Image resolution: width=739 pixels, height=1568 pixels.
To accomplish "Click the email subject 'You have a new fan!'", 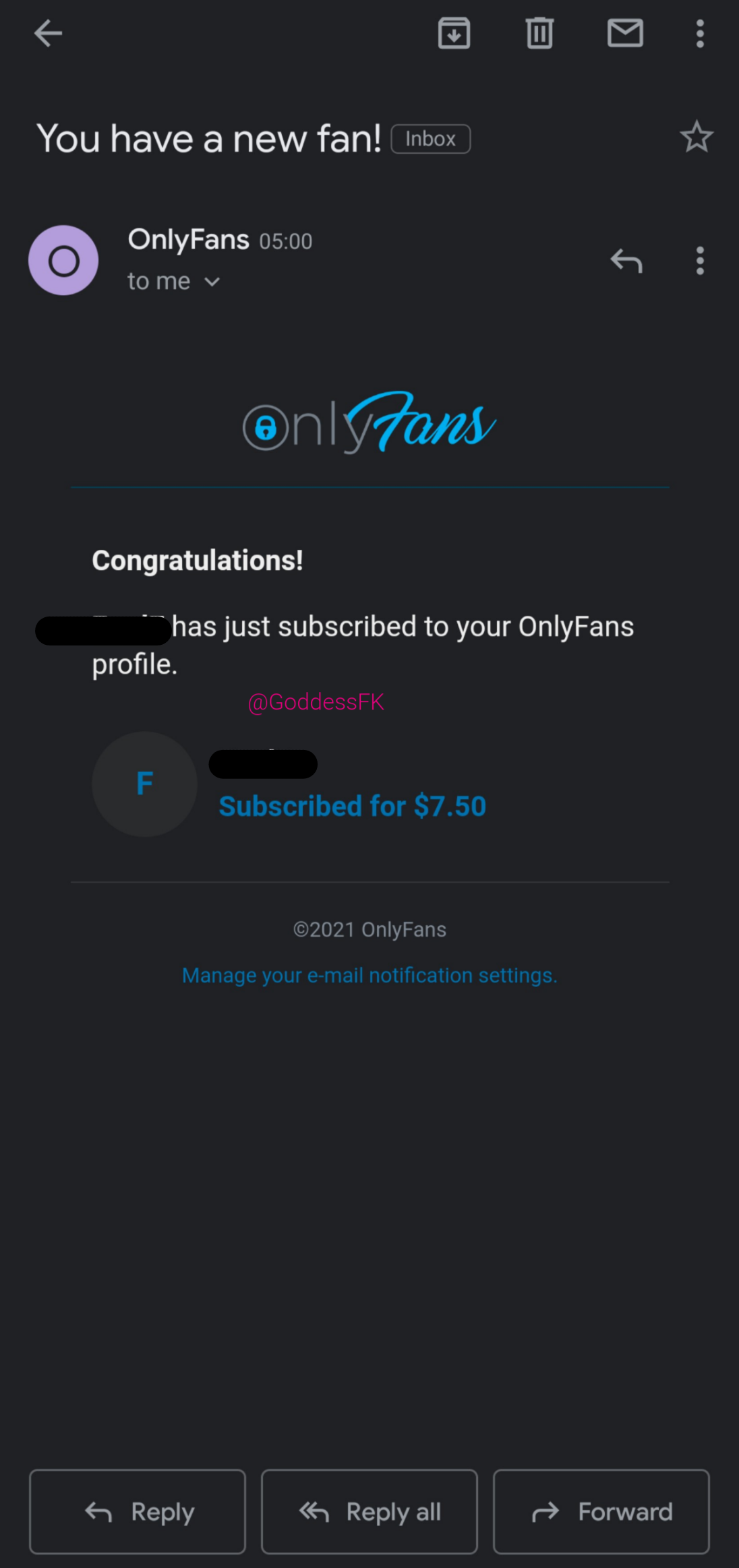I will (206, 137).
